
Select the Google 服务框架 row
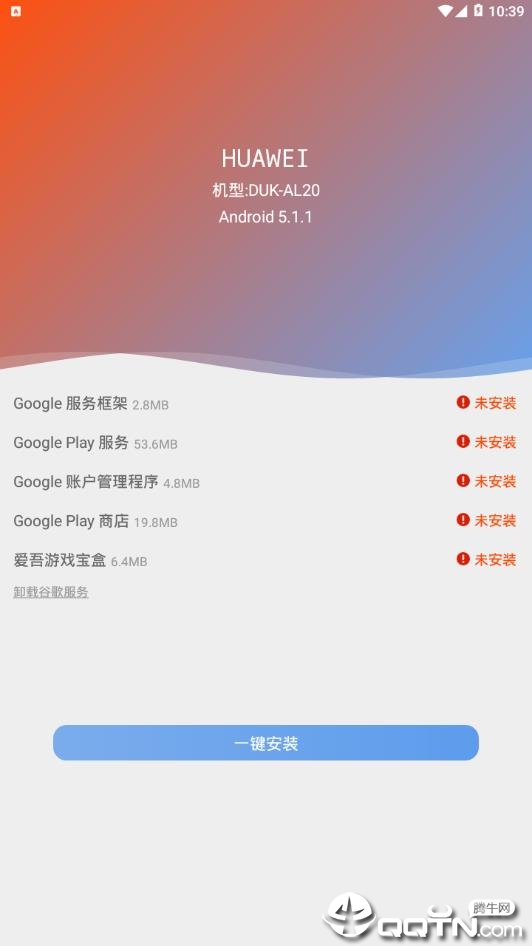[266, 403]
